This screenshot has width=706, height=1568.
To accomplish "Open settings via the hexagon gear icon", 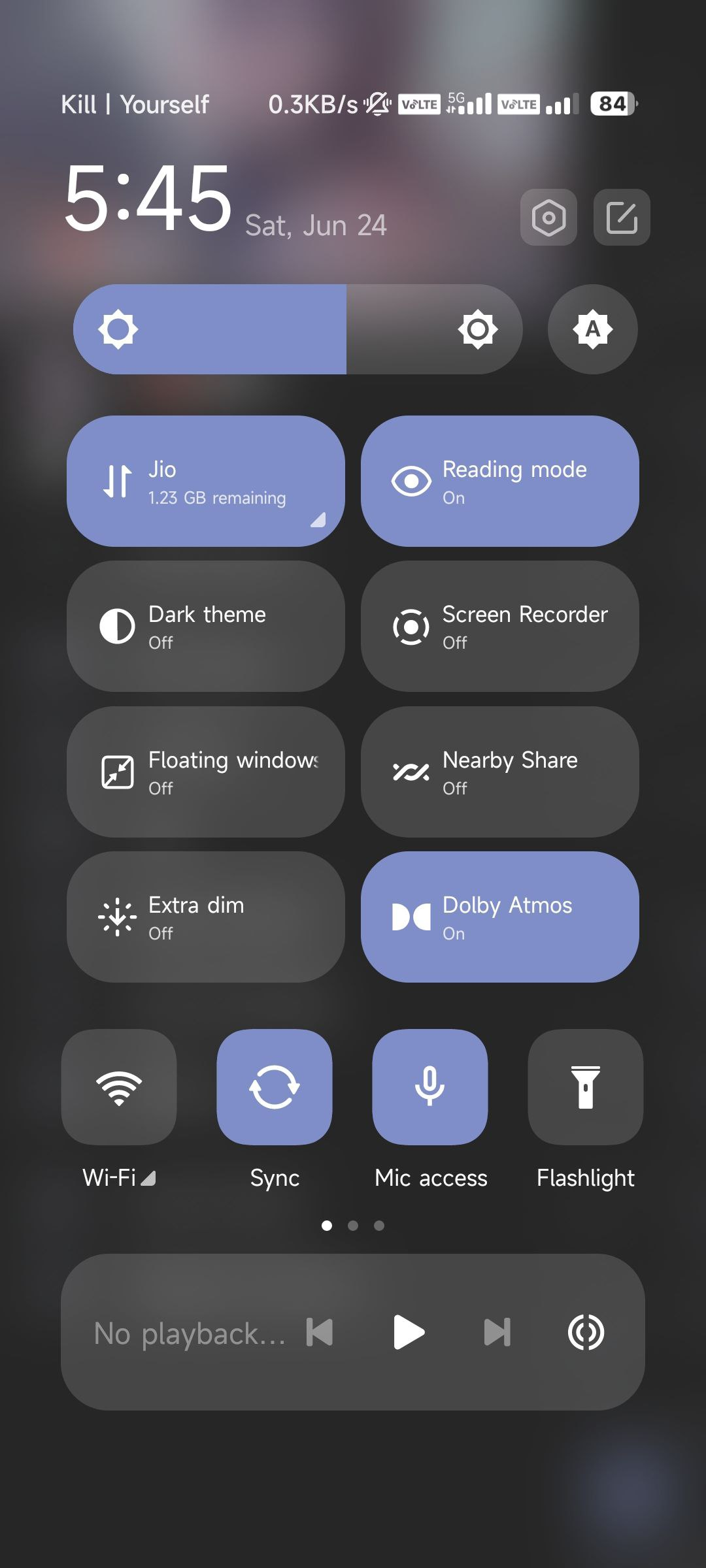I will tap(548, 218).
